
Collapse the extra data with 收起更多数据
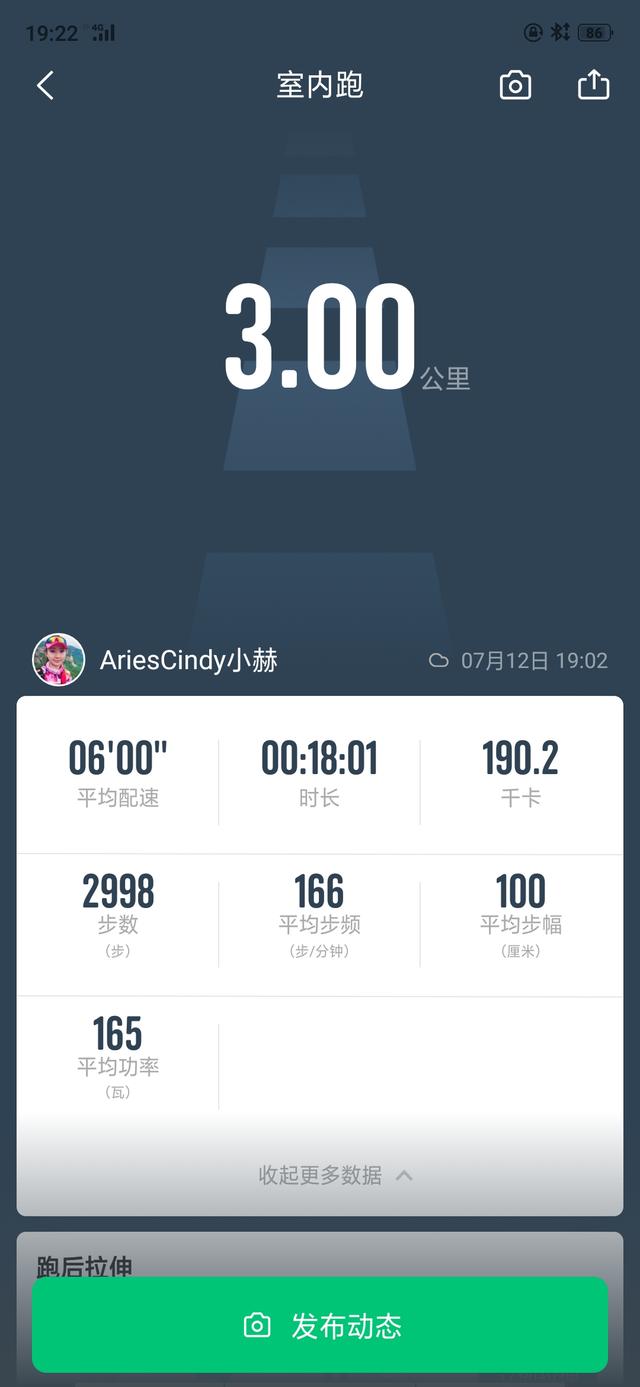[335, 1175]
